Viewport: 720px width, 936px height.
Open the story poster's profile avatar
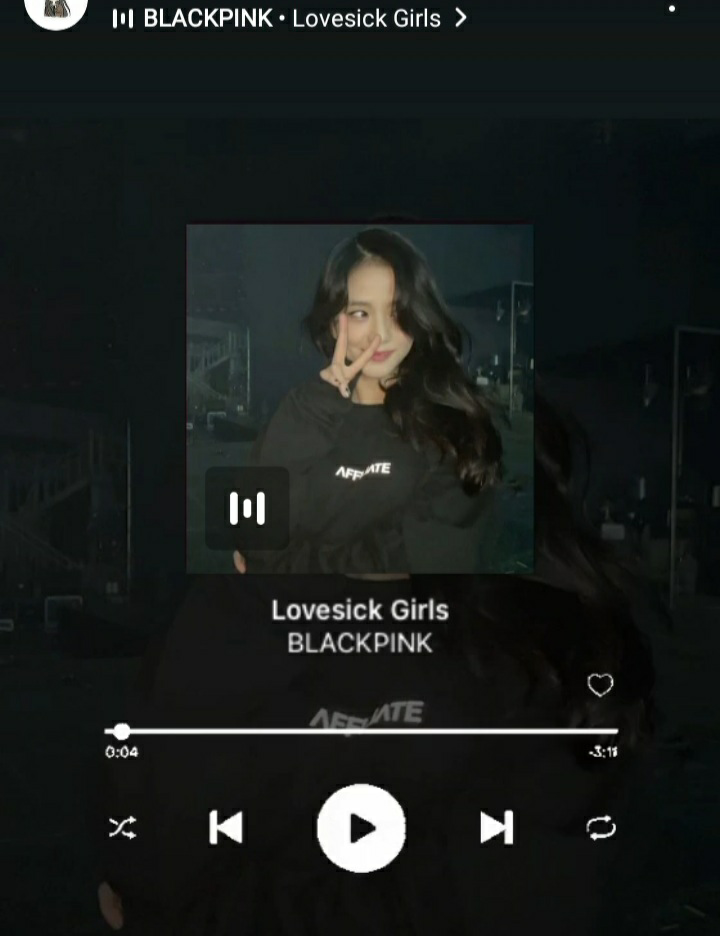pos(55,10)
